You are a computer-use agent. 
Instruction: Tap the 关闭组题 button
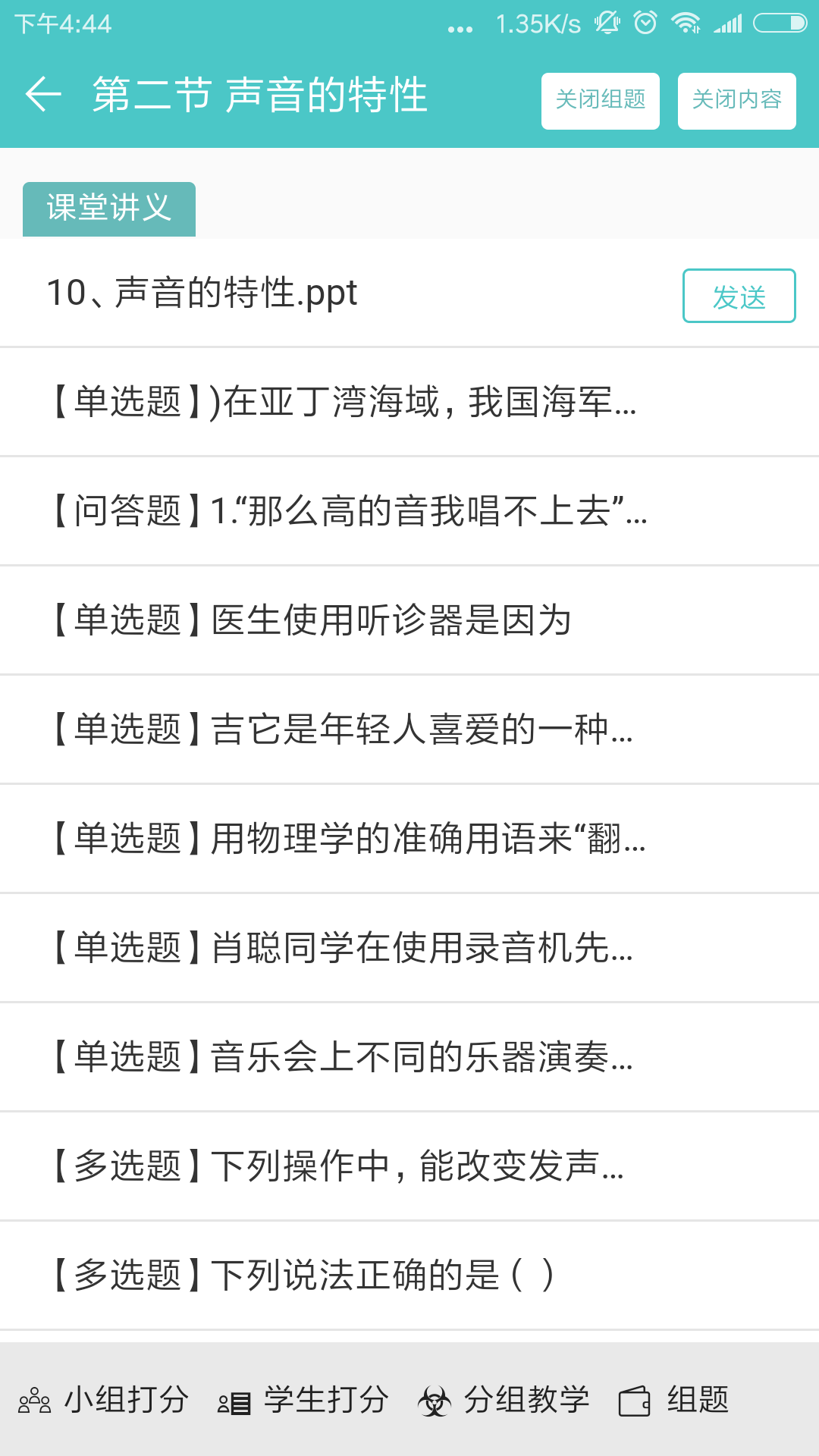click(600, 101)
